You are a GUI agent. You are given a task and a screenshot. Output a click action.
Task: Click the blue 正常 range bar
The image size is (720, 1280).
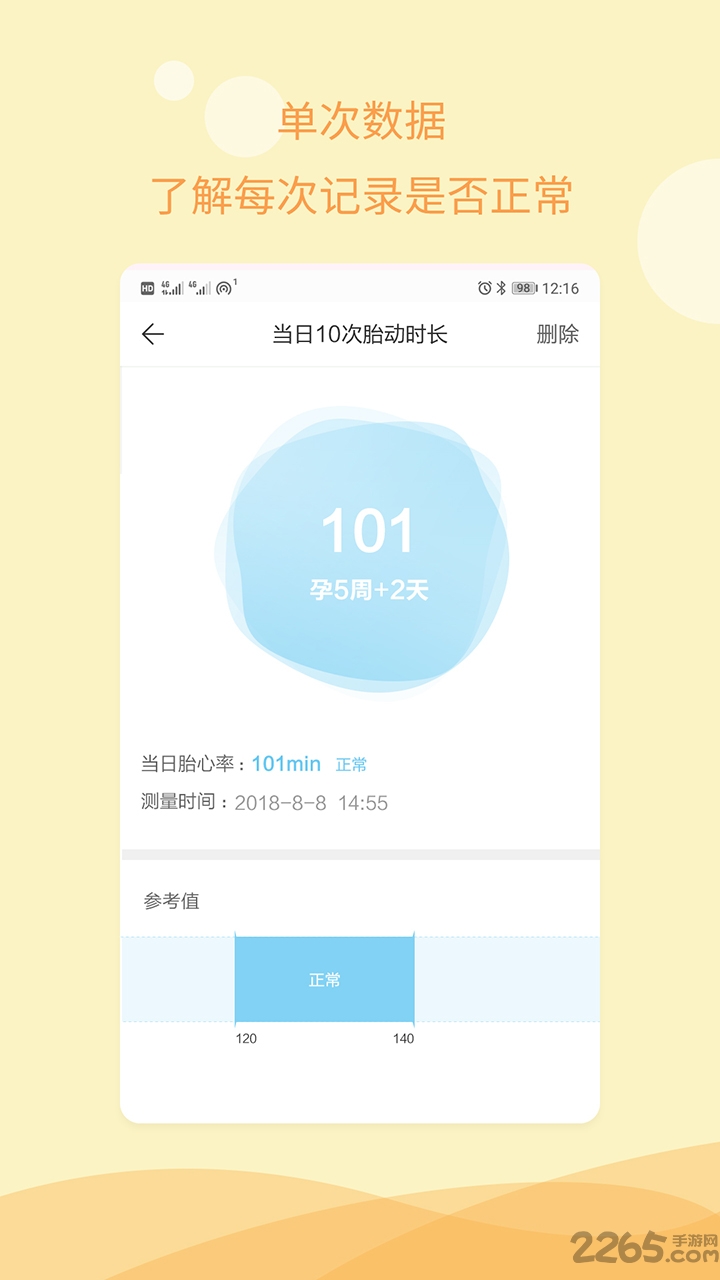324,979
